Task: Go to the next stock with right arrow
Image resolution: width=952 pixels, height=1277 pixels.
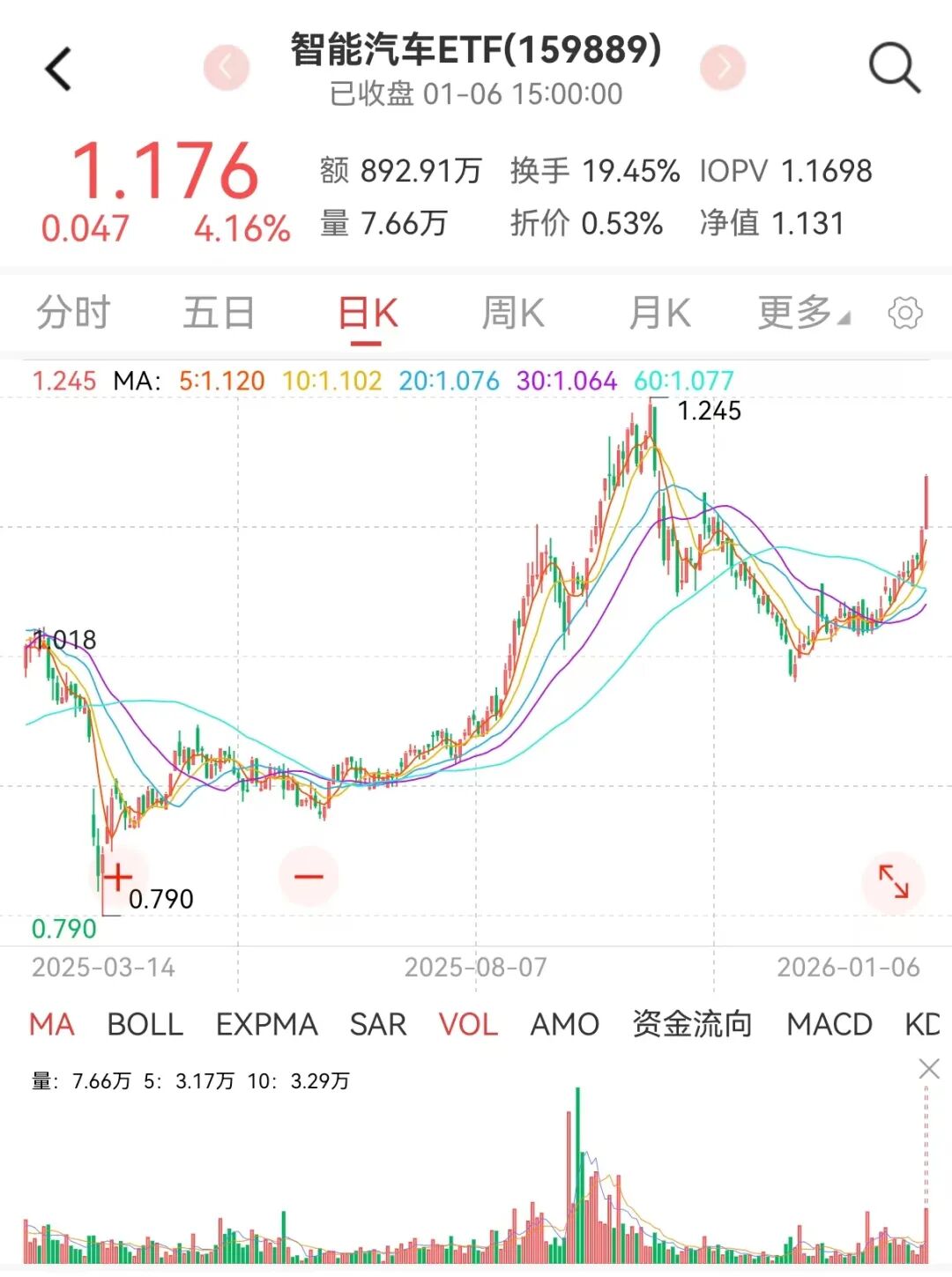Action: (723, 67)
